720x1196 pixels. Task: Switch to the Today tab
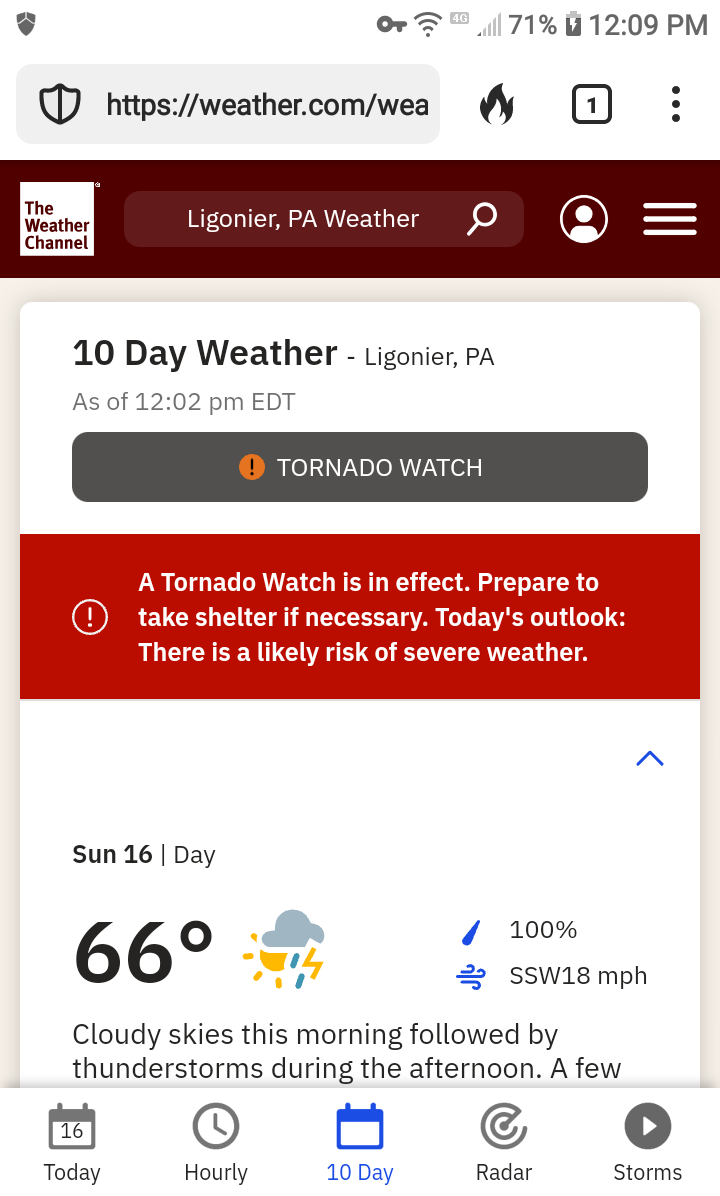pos(72,1143)
